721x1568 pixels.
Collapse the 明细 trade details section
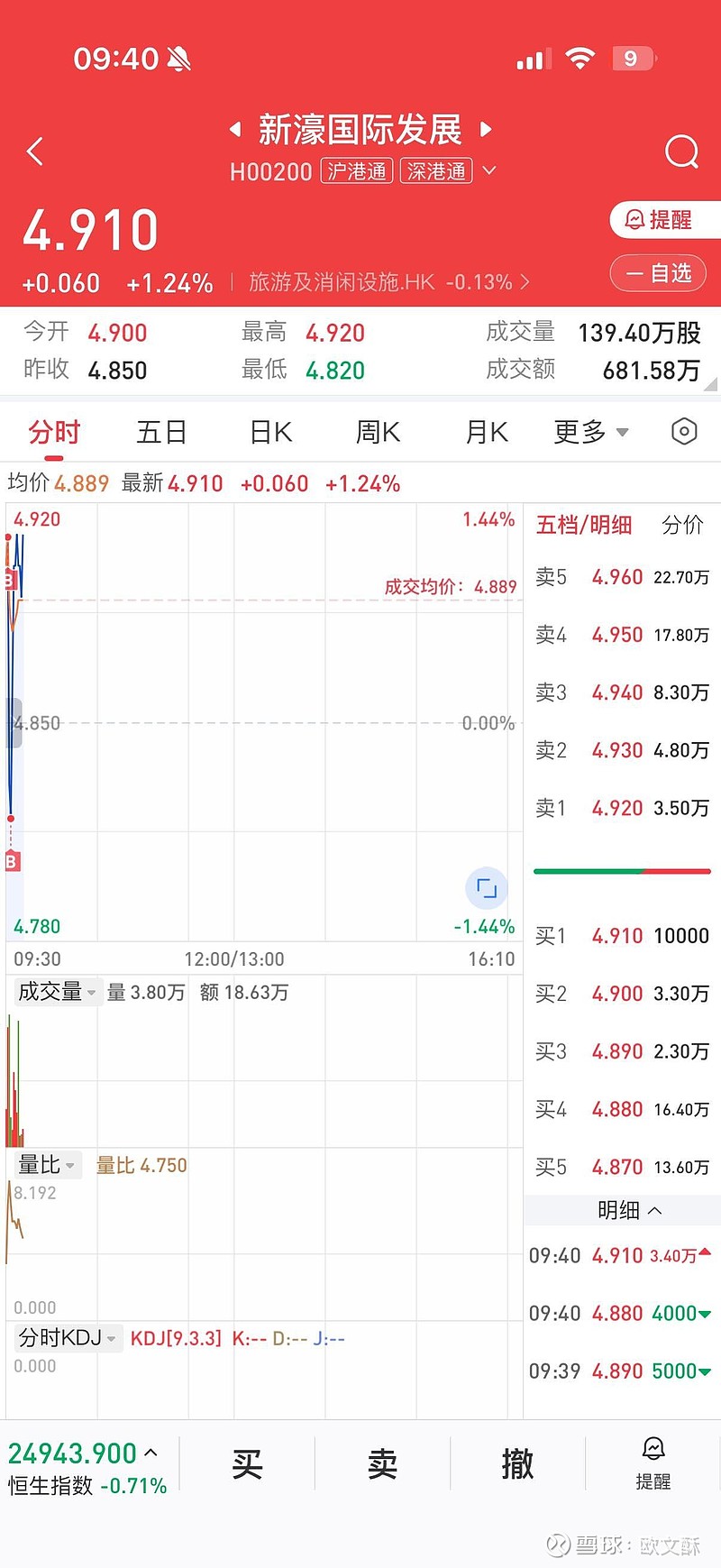tap(630, 1210)
